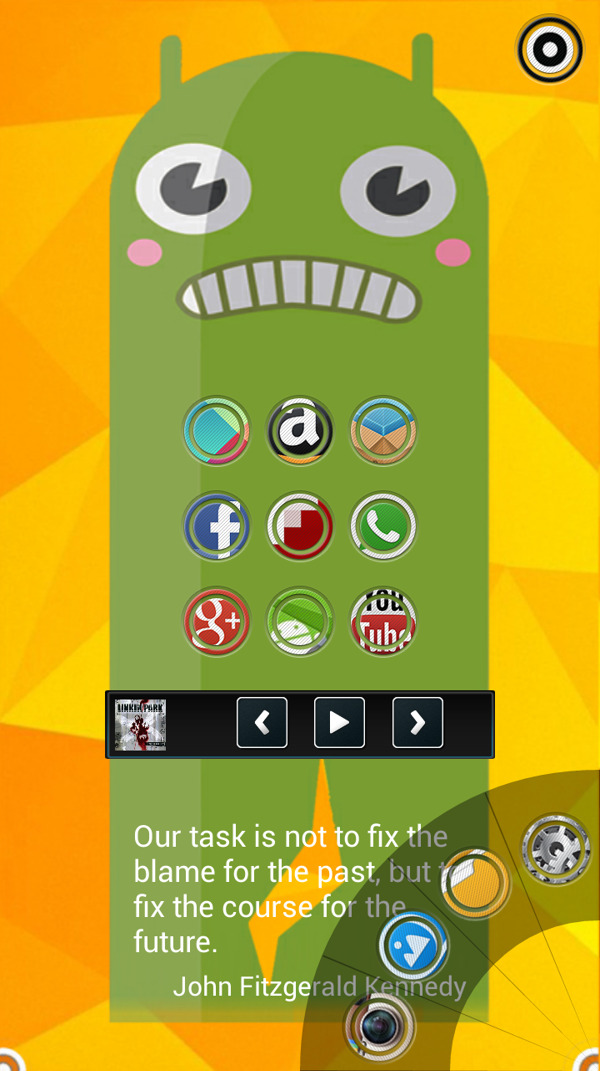Launch the red and white square app
The image size is (600, 1071).
point(300,525)
